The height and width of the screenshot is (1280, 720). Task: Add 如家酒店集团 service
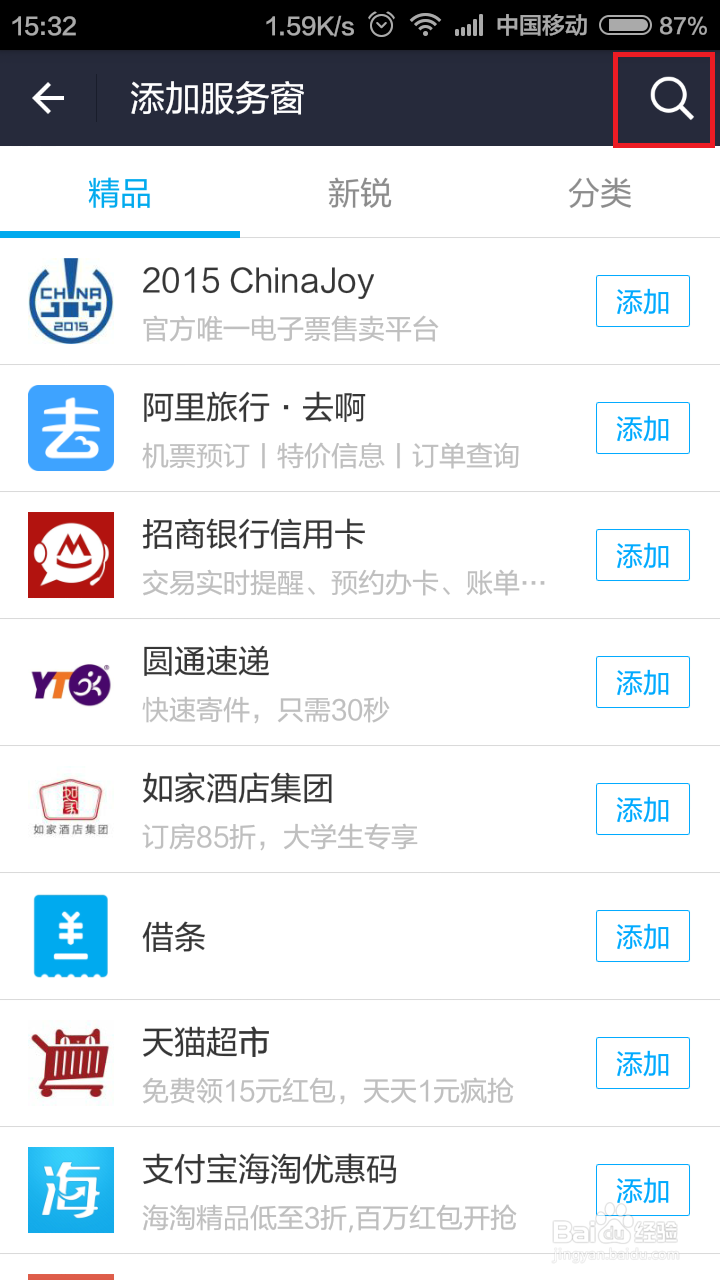click(x=643, y=809)
